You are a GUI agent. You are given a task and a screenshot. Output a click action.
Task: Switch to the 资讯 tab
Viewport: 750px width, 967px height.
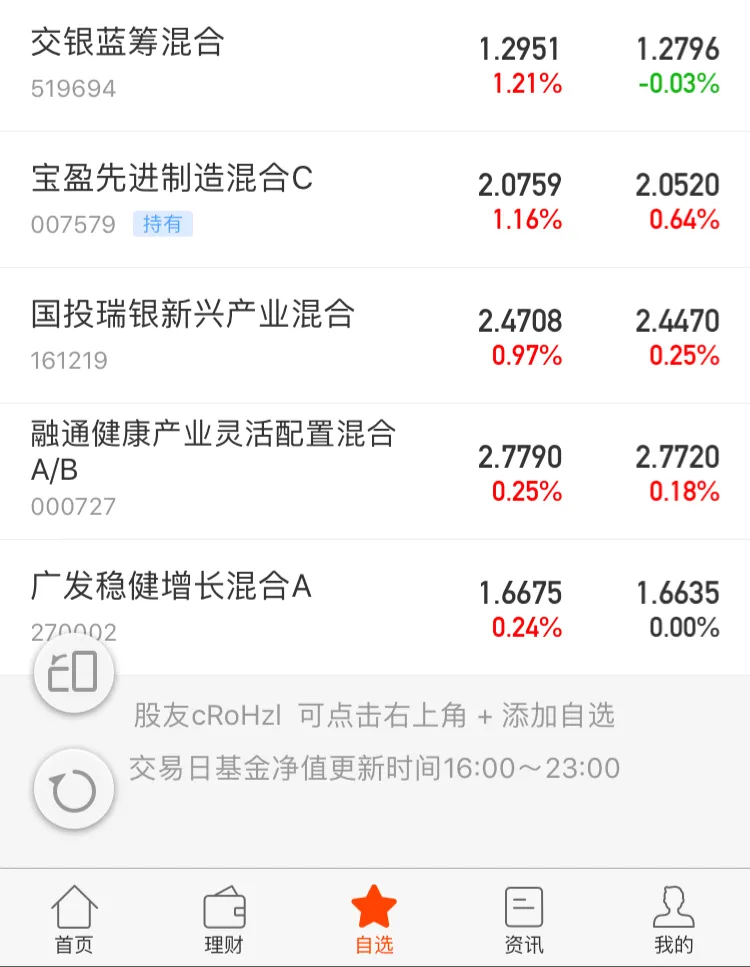click(524, 918)
